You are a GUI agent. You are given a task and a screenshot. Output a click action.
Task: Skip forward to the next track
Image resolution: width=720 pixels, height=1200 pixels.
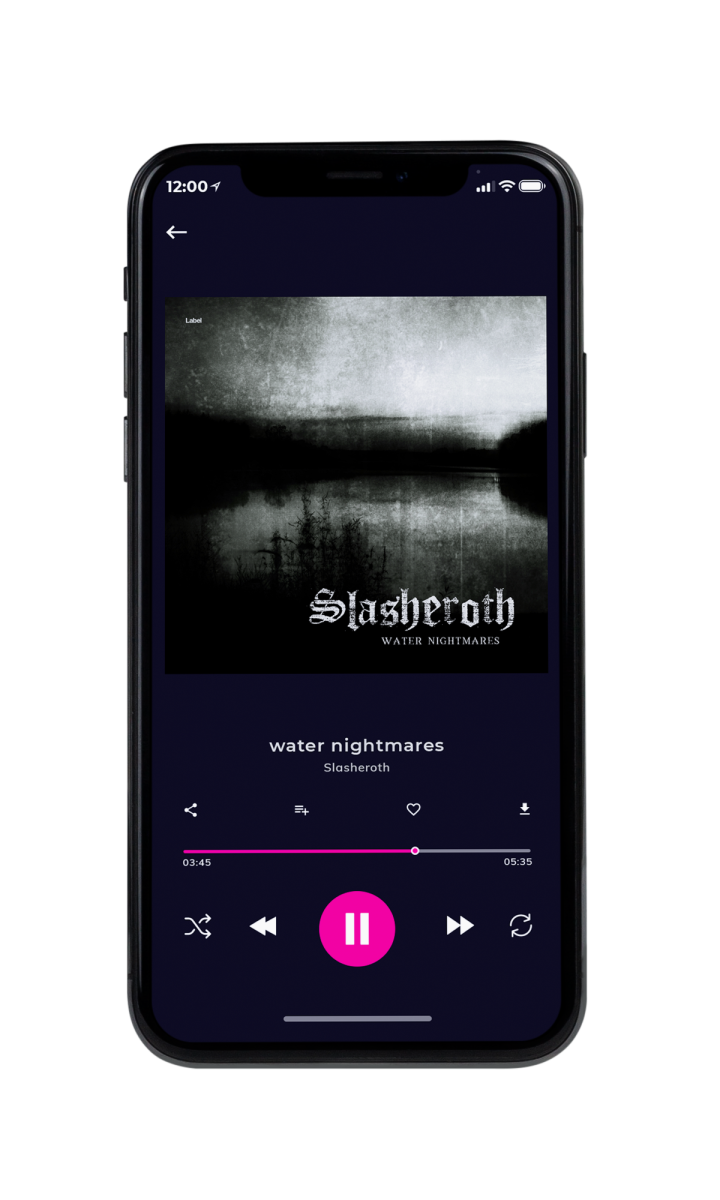pos(460,926)
